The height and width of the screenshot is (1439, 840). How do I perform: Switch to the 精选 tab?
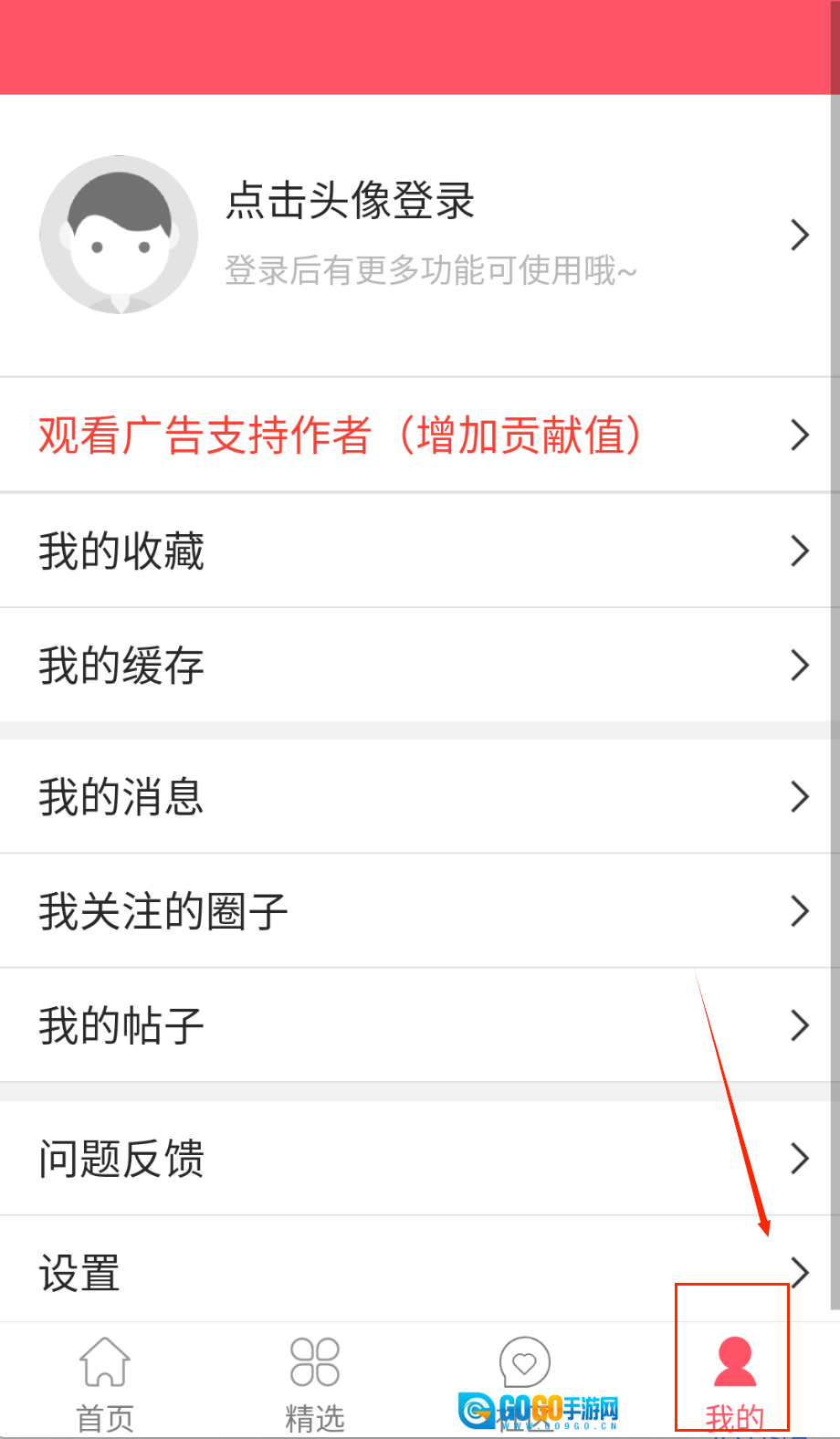pyautogui.click(x=315, y=1383)
